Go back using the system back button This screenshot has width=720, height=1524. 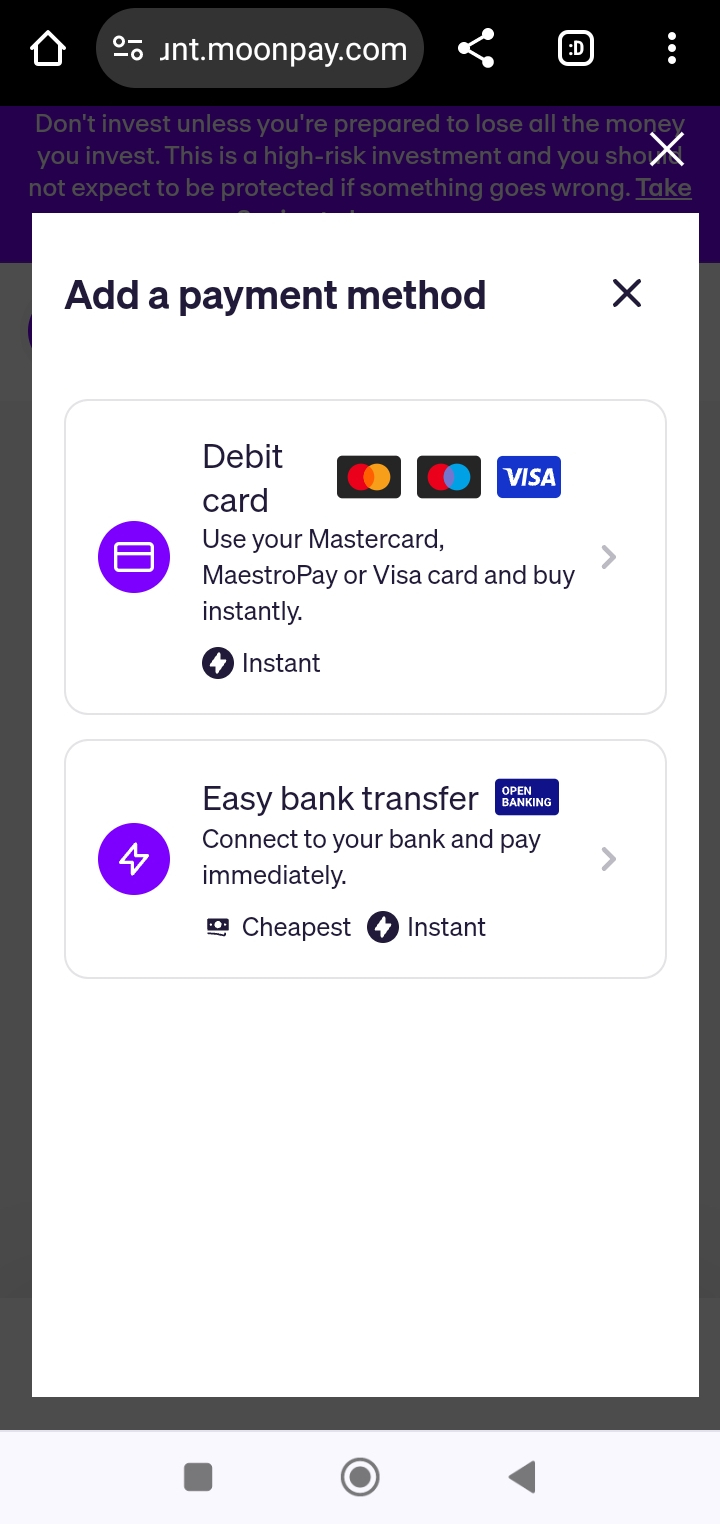[522, 1477]
